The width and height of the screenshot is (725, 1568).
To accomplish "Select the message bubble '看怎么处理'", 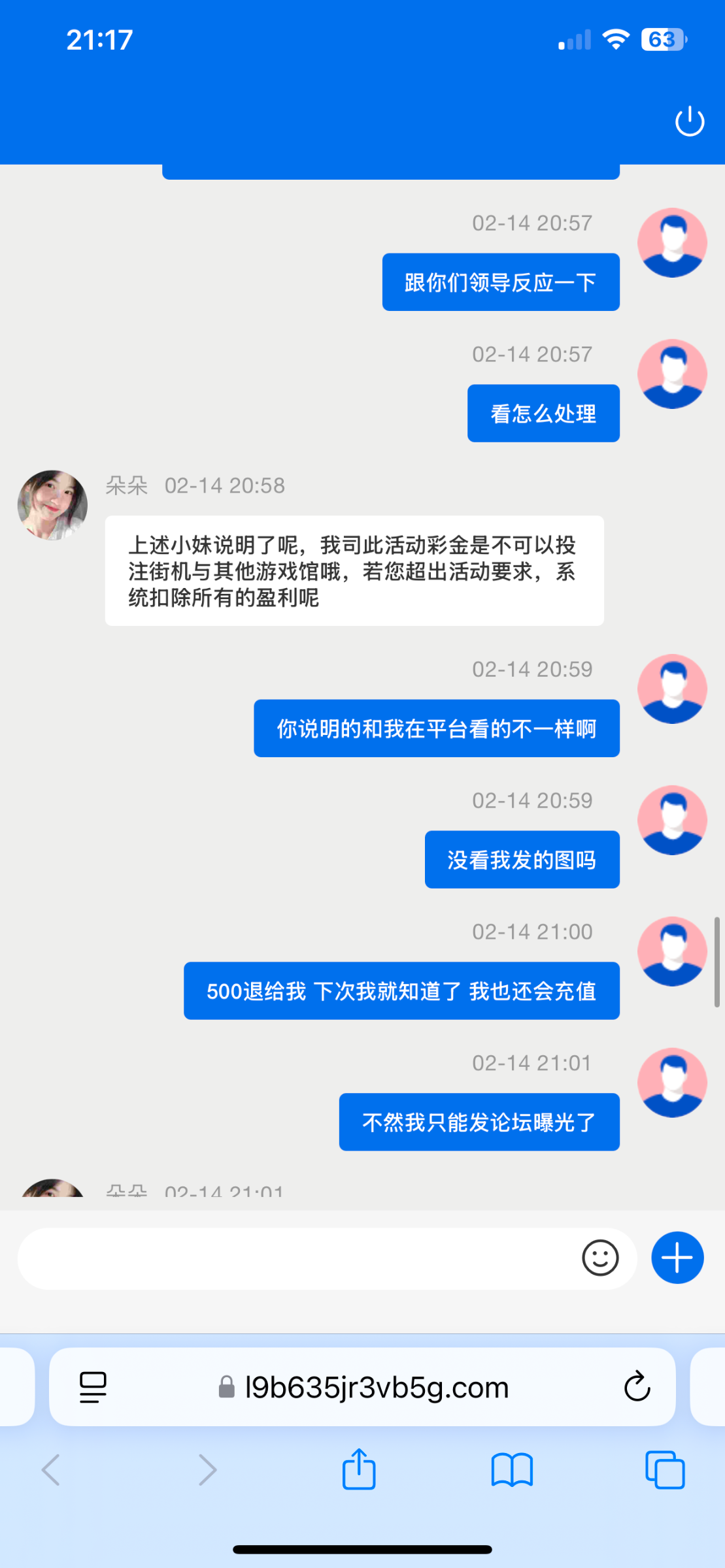I will (x=543, y=413).
